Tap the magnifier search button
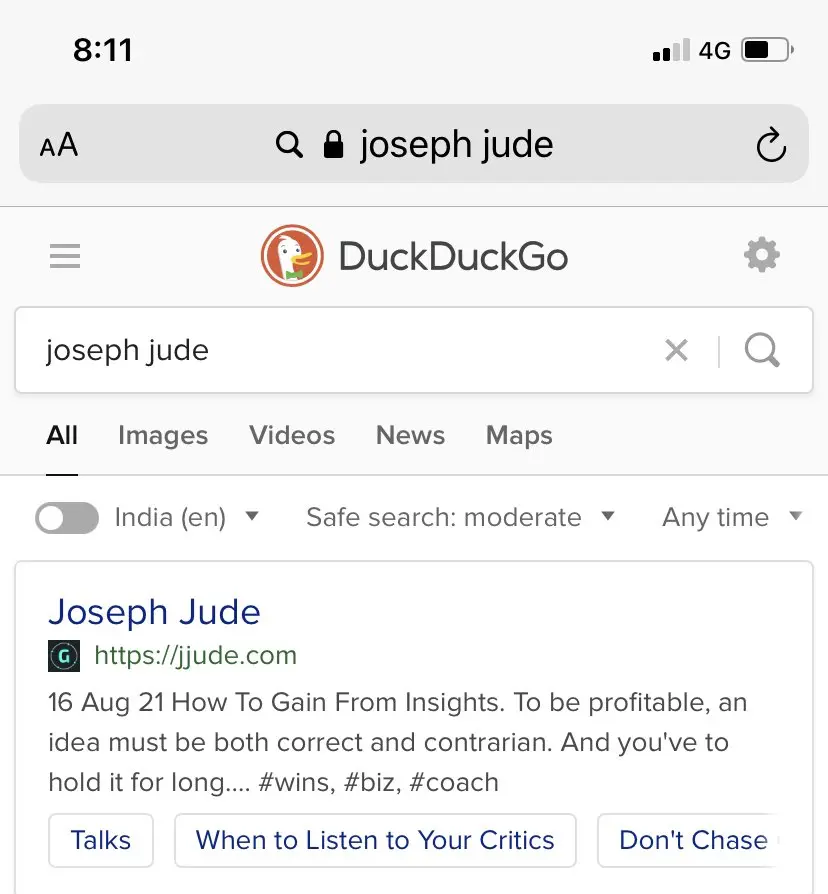The height and width of the screenshot is (894, 828). pos(762,351)
